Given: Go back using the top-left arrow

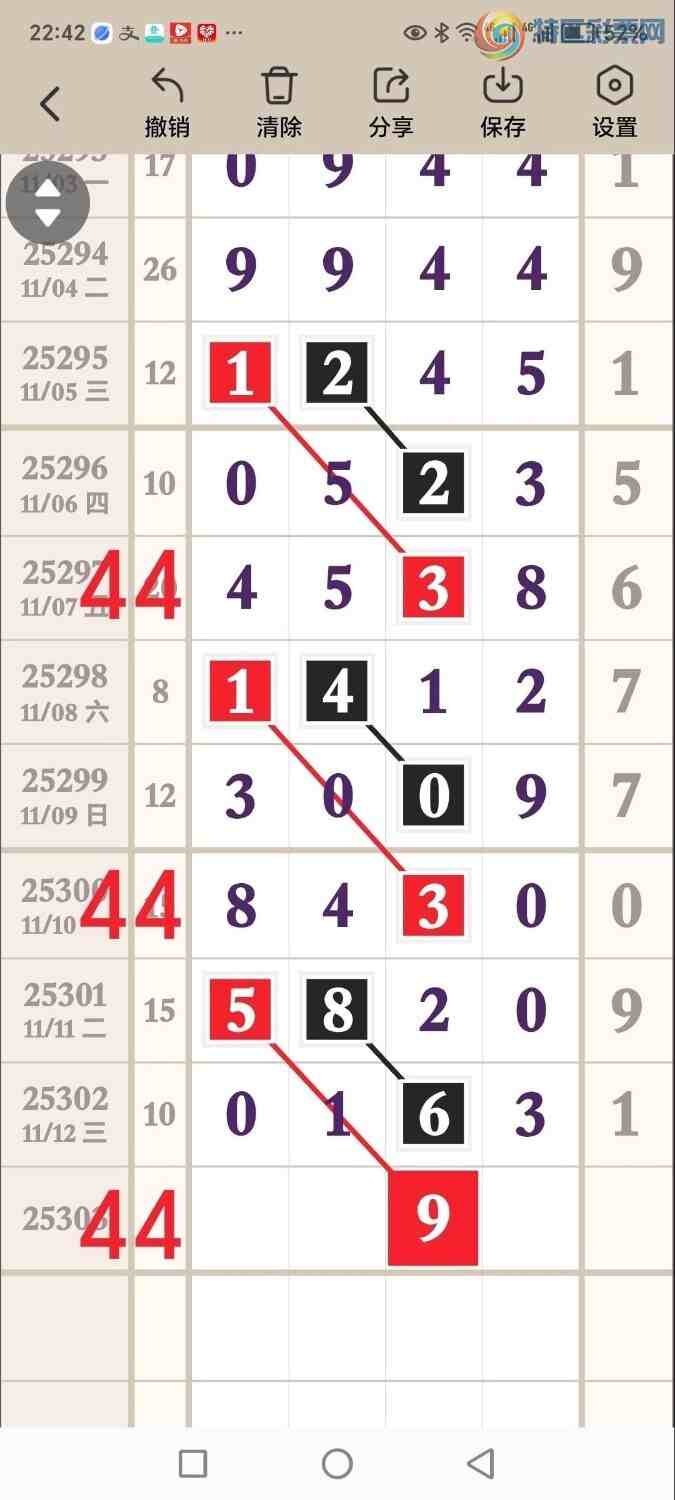Looking at the screenshot, I should (x=50, y=104).
